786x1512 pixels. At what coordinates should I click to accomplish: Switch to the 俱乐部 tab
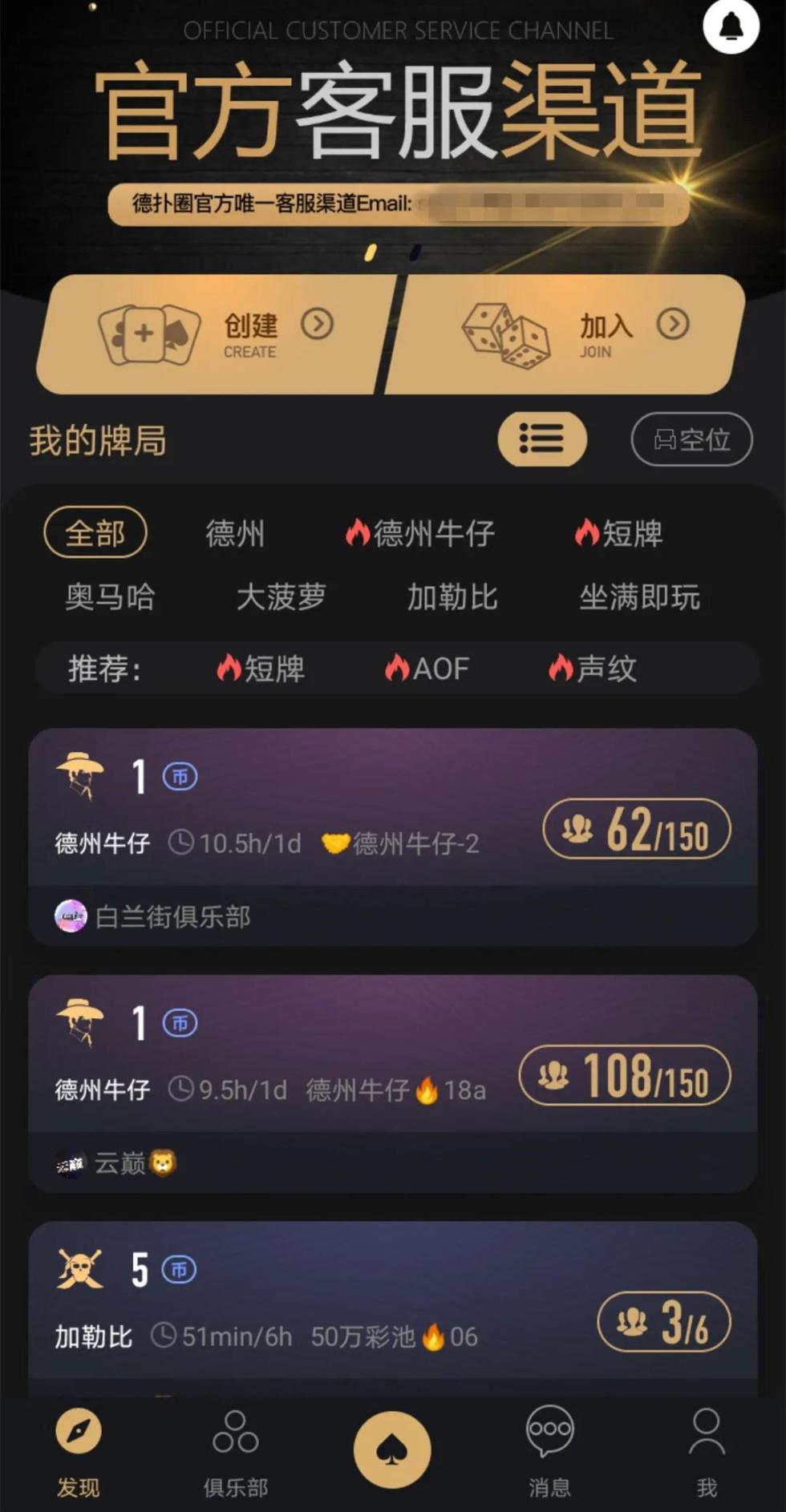point(235,1453)
